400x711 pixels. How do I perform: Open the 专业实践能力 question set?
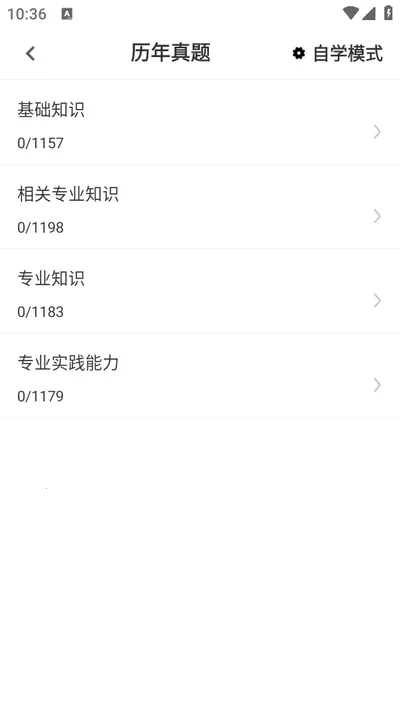200,375
